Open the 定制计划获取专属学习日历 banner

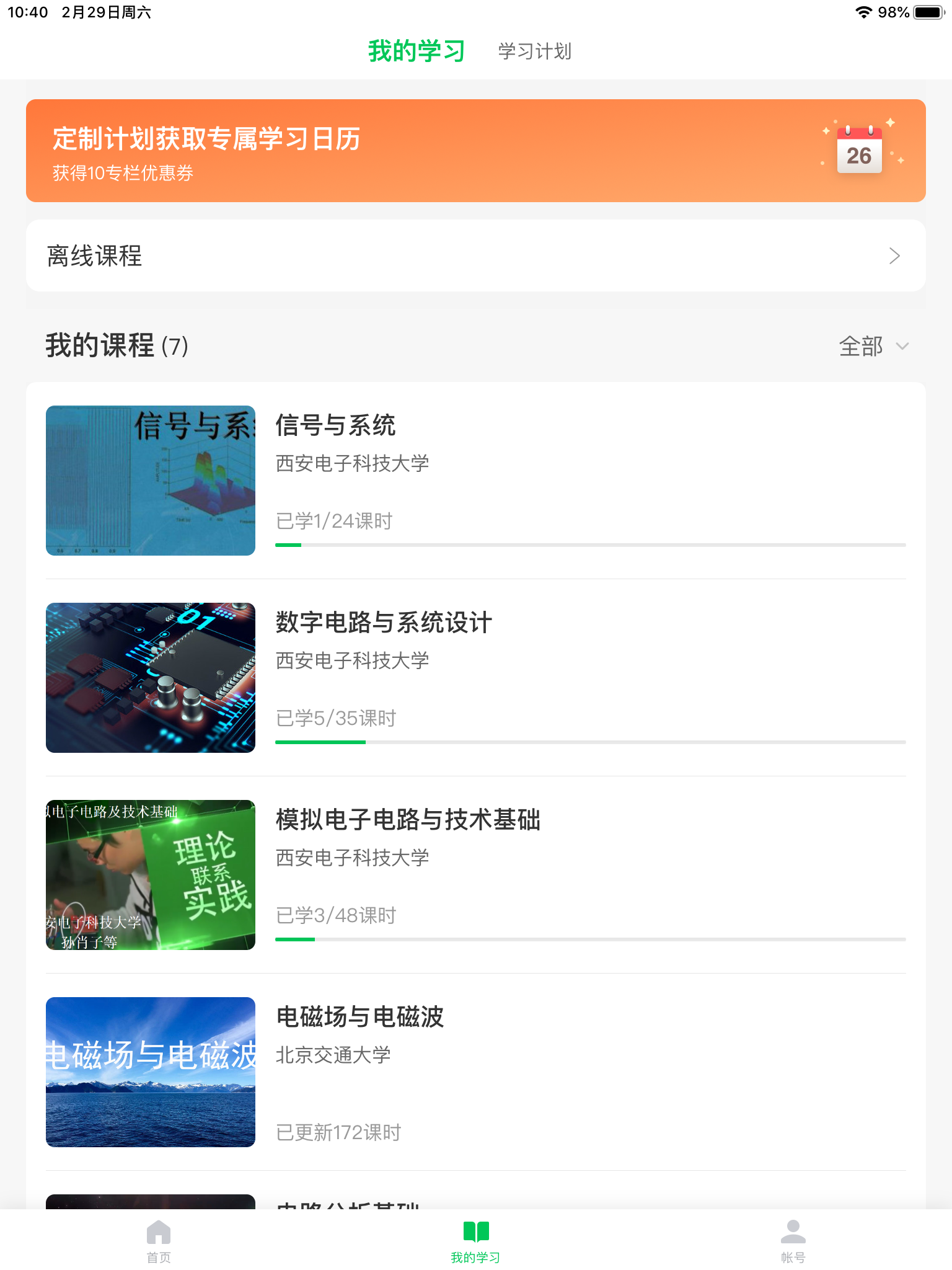476,150
